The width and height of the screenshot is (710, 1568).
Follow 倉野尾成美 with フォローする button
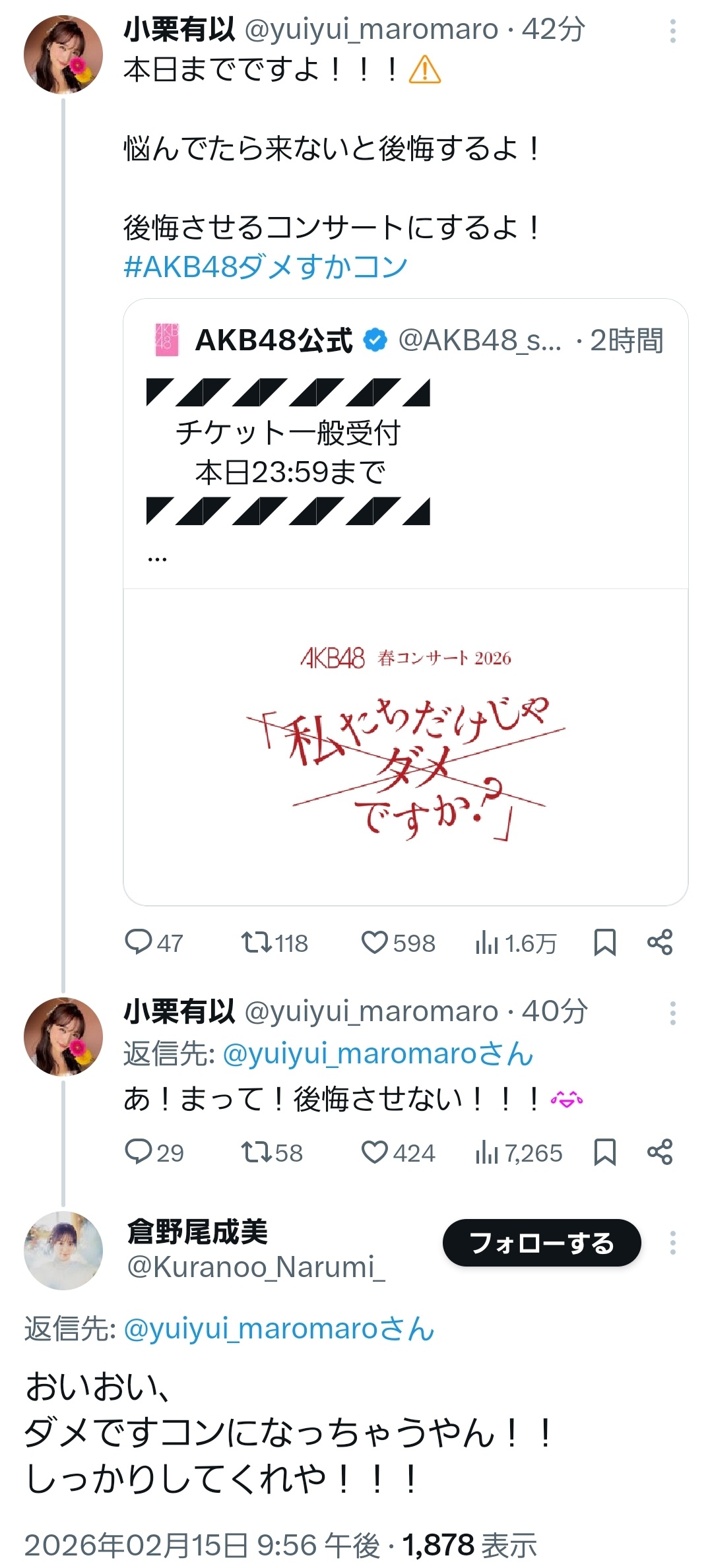[541, 1243]
